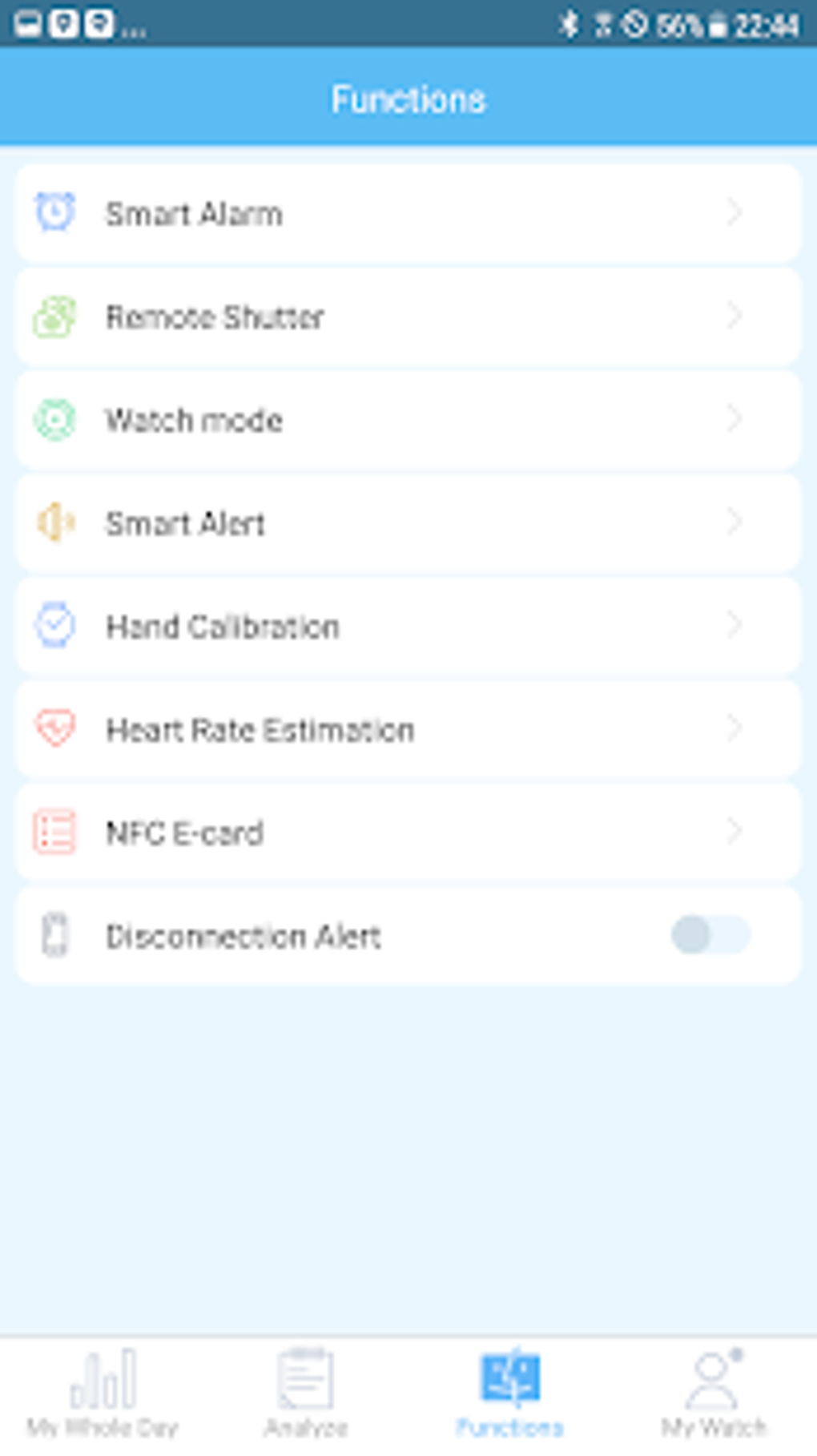Open NFC E-card

coord(408,833)
